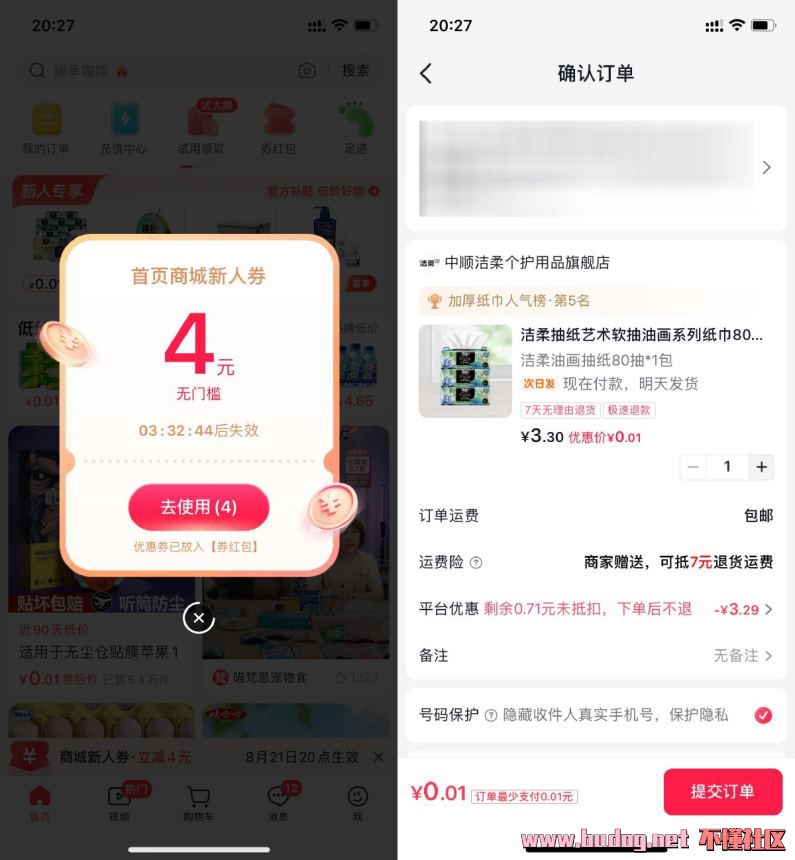Show 运费险 help info

point(476,563)
